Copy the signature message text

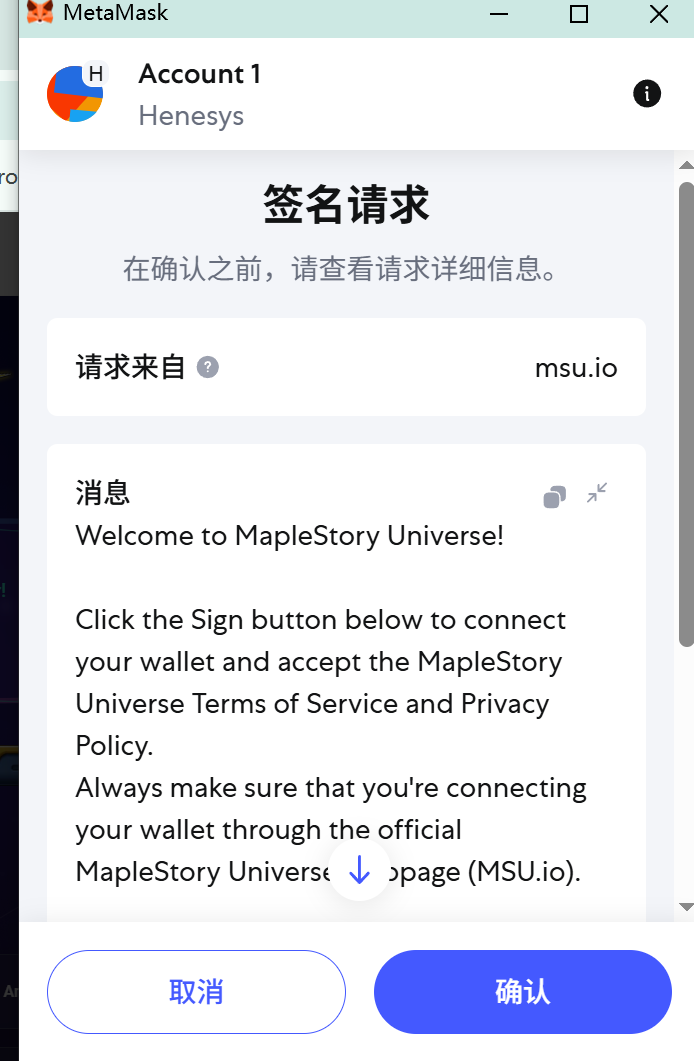(x=555, y=496)
